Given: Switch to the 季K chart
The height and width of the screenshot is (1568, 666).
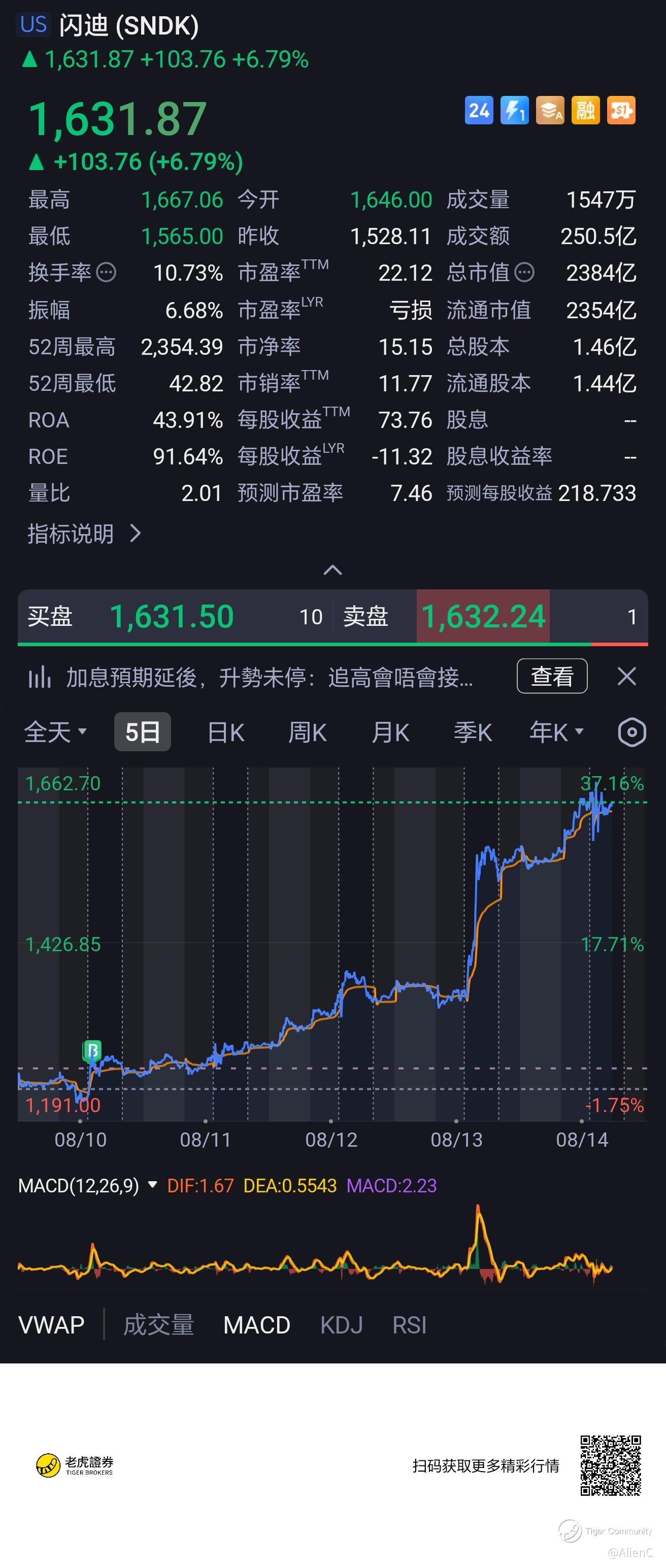Looking at the screenshot, I should pyautogui.click(x=473, y=731).
